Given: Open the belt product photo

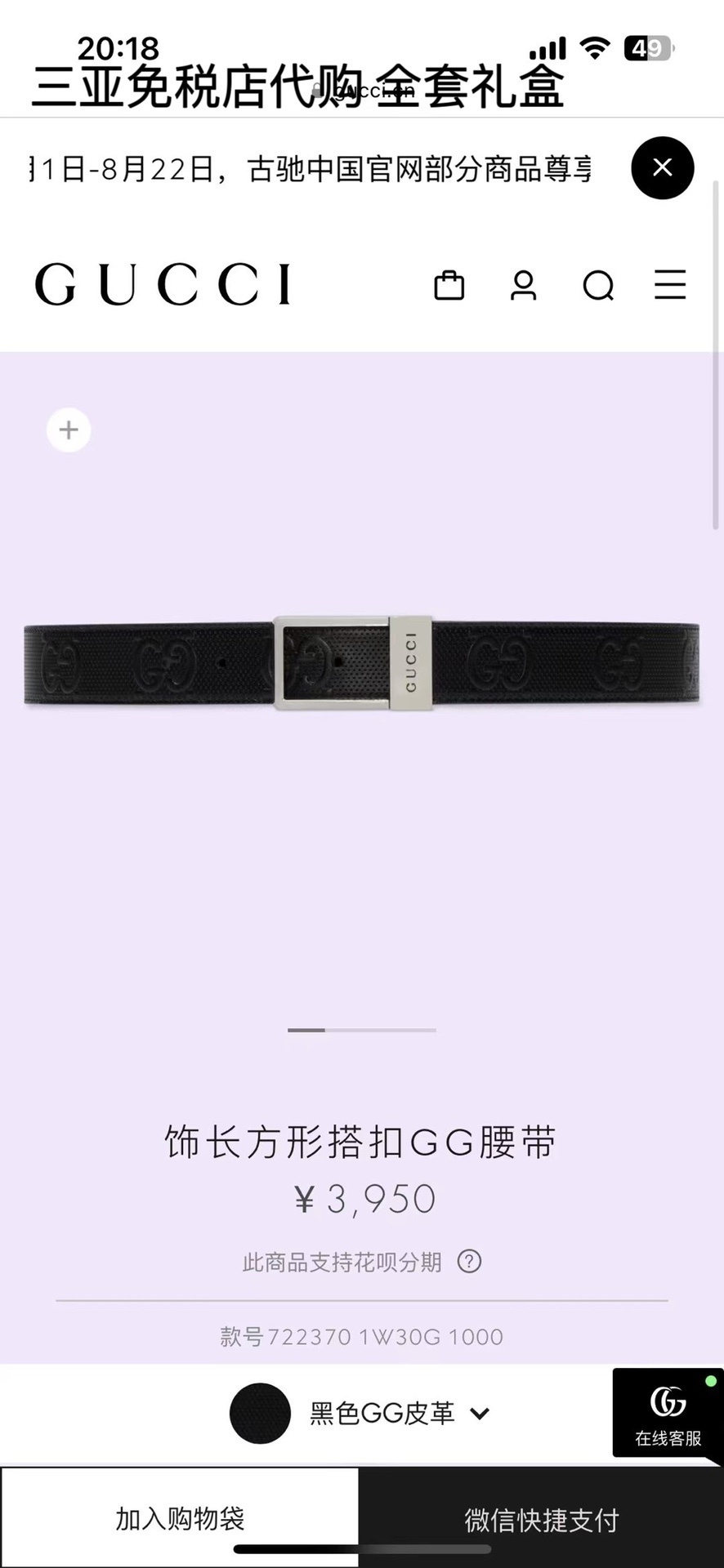Looking at the screenshot, I should [x=362, y=663].
